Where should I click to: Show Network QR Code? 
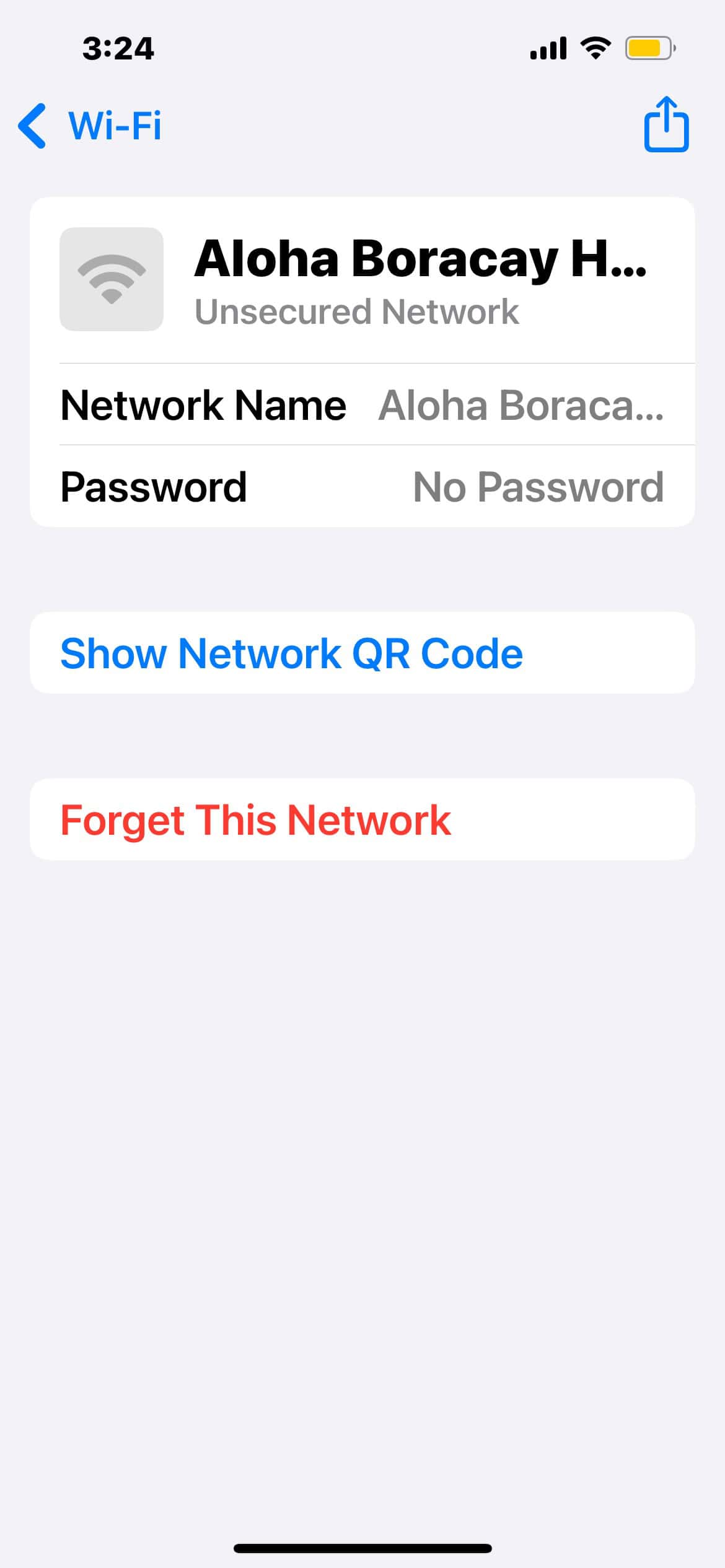tap(291, 653)
